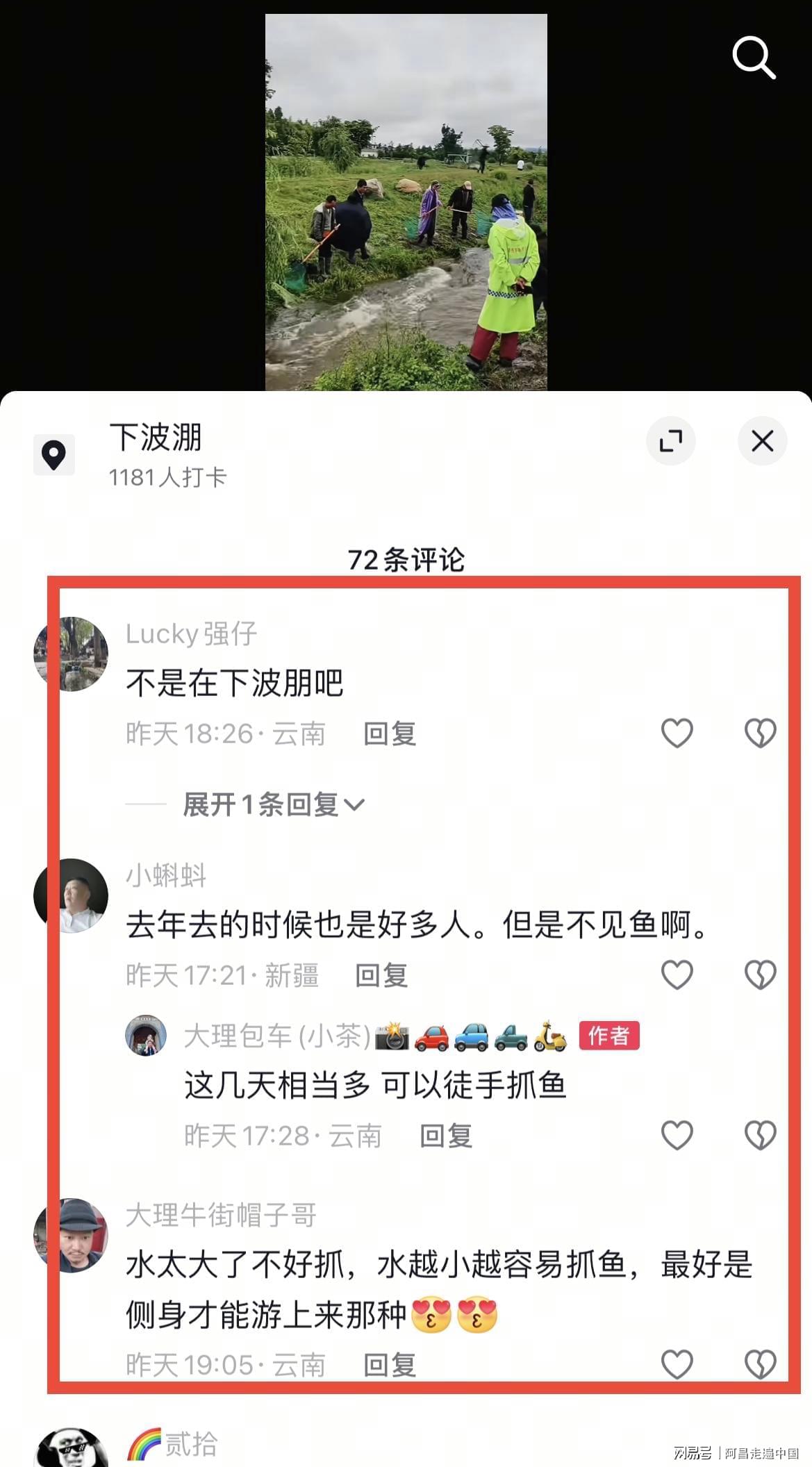Image resolution: width=812 pixels, height=1467 pixels.
Task: Open 大理牛街帽子哥's profile avatar
Action: coord(72,1235)
